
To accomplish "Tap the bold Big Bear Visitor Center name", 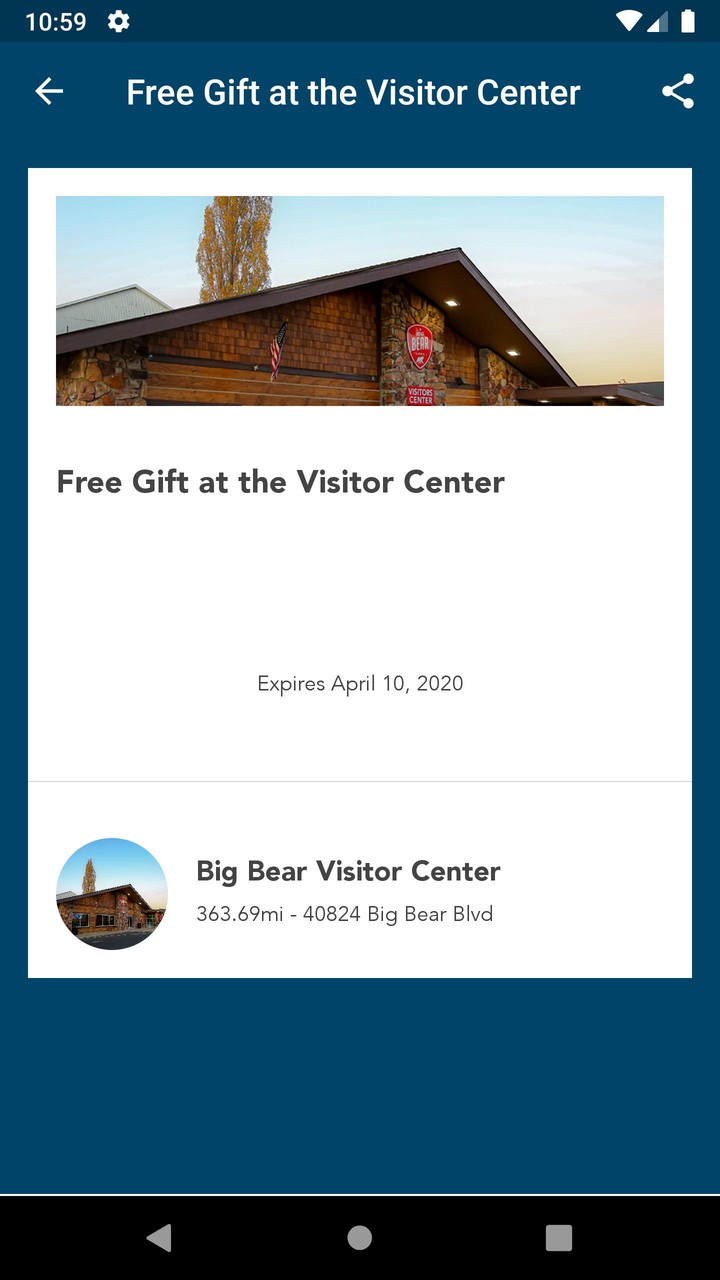I will tap(348, 871).
